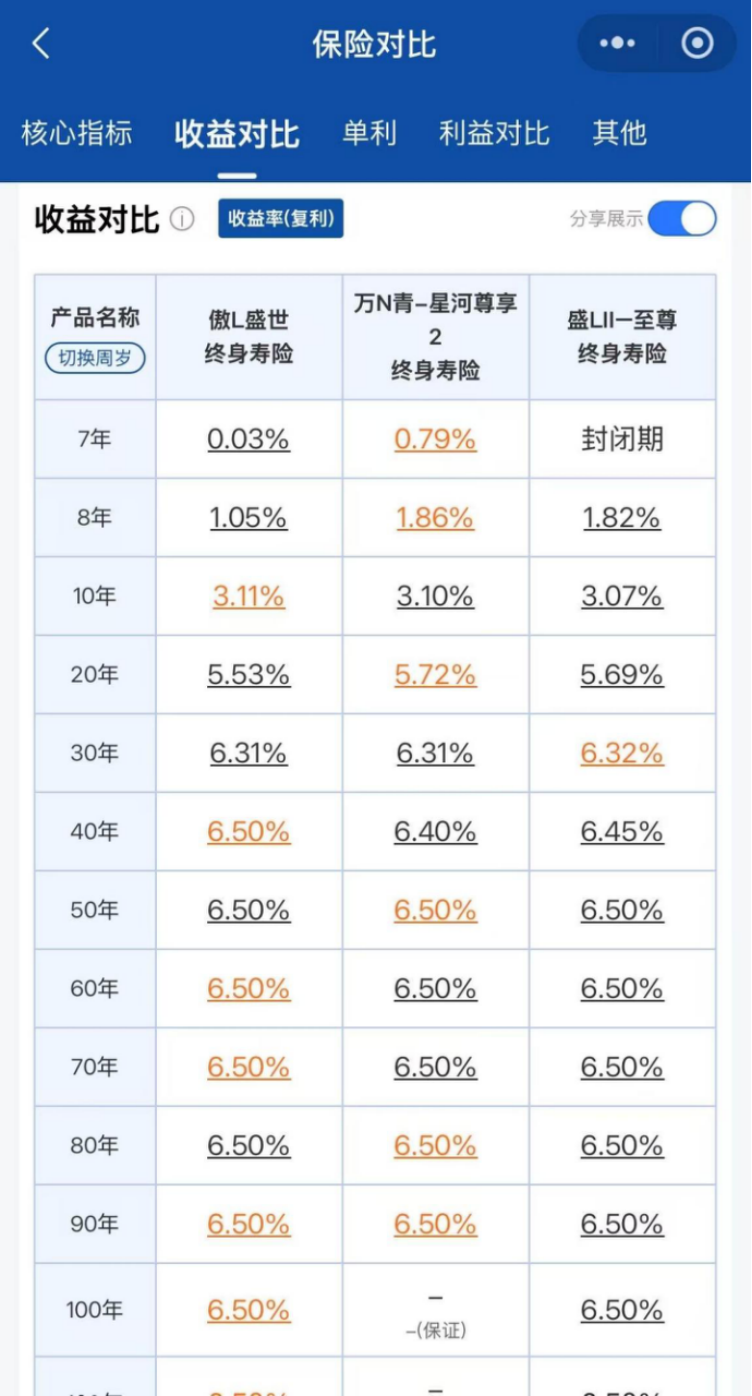752x1396 pixels.
Task: Open the 3.11% link in 10年 row
Action: tap(248, 597)
